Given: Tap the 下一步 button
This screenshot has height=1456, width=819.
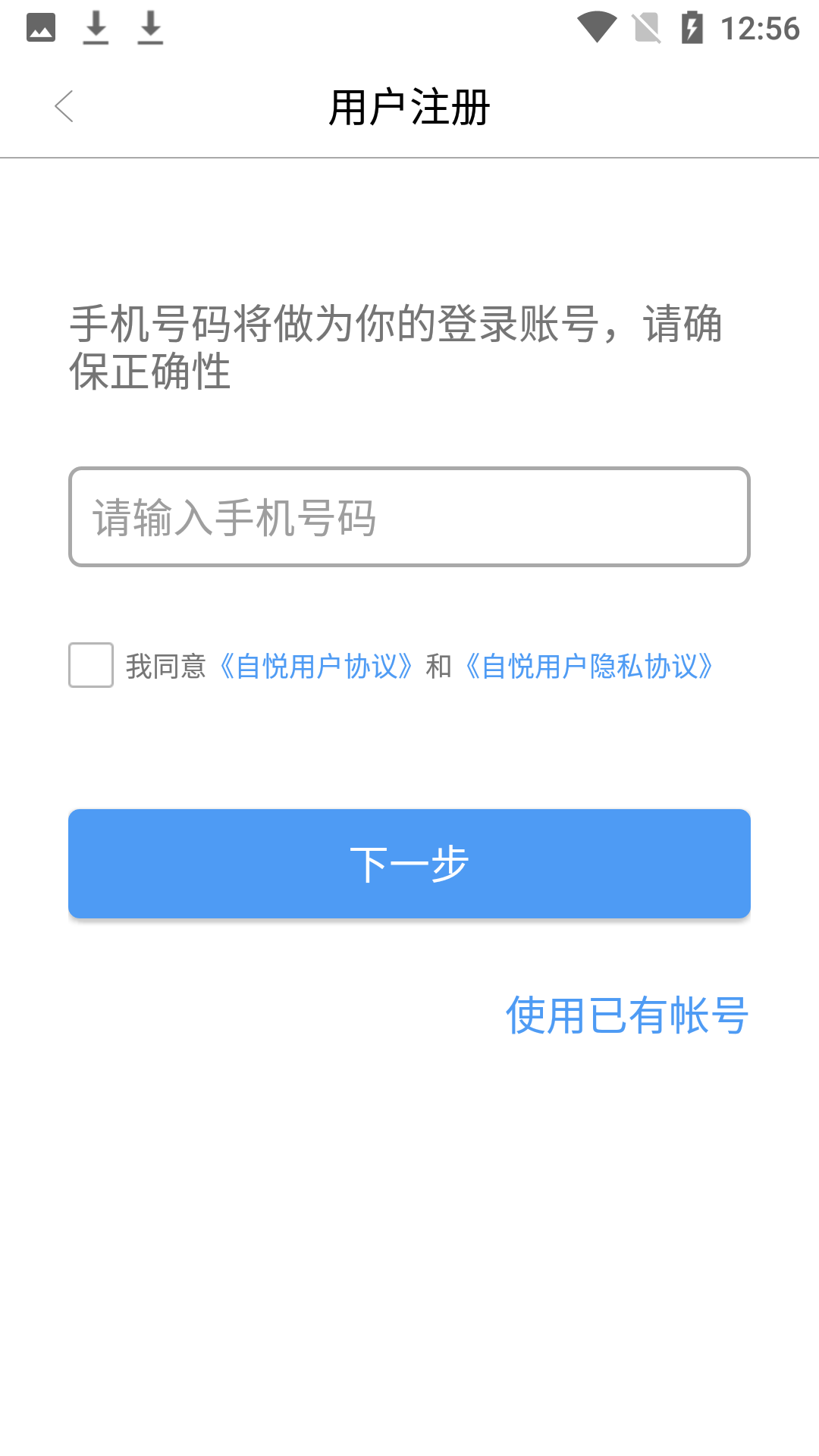Looking at the screenshot, I should tap(409, 864).
